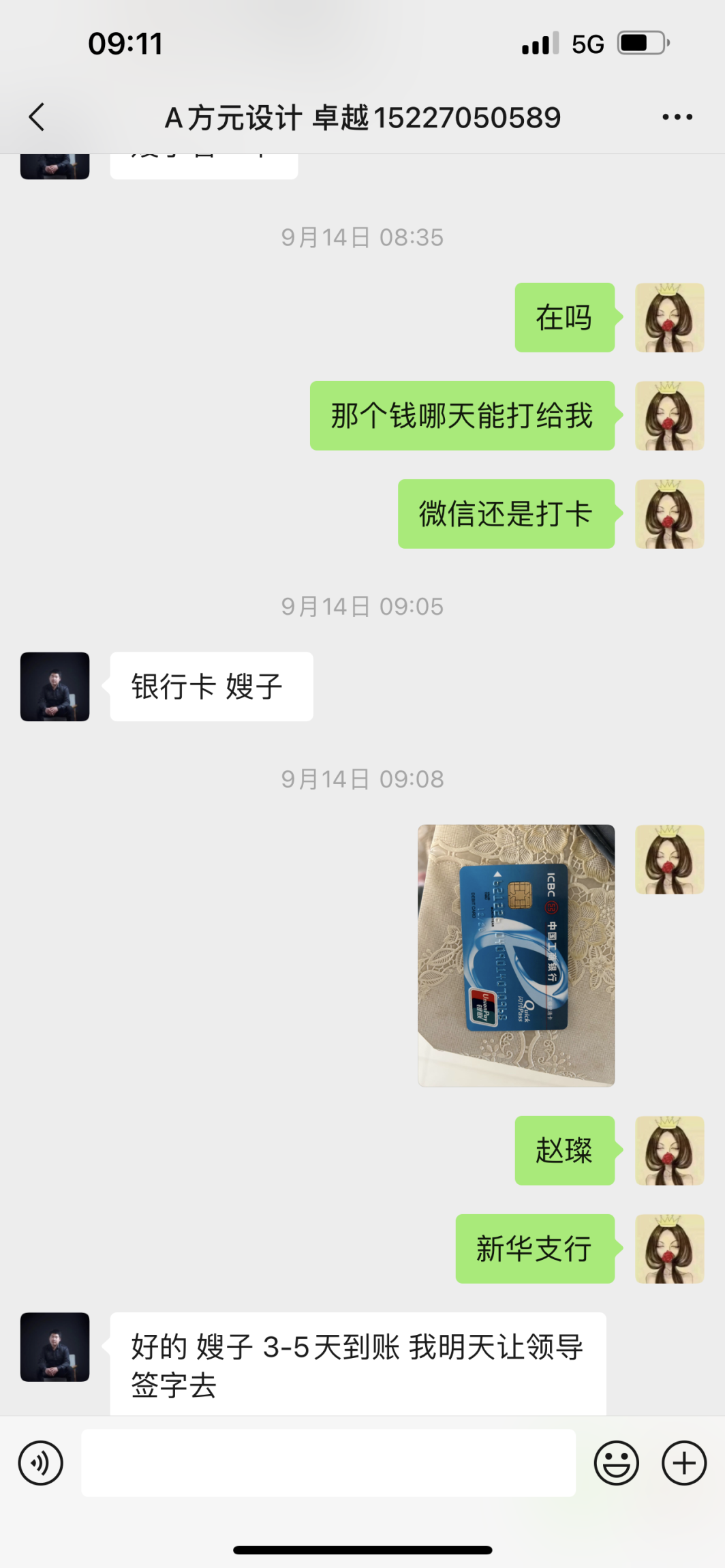Go back to the chat list
The width and height of the screenshot is (725, 1568).
point(37,117)
